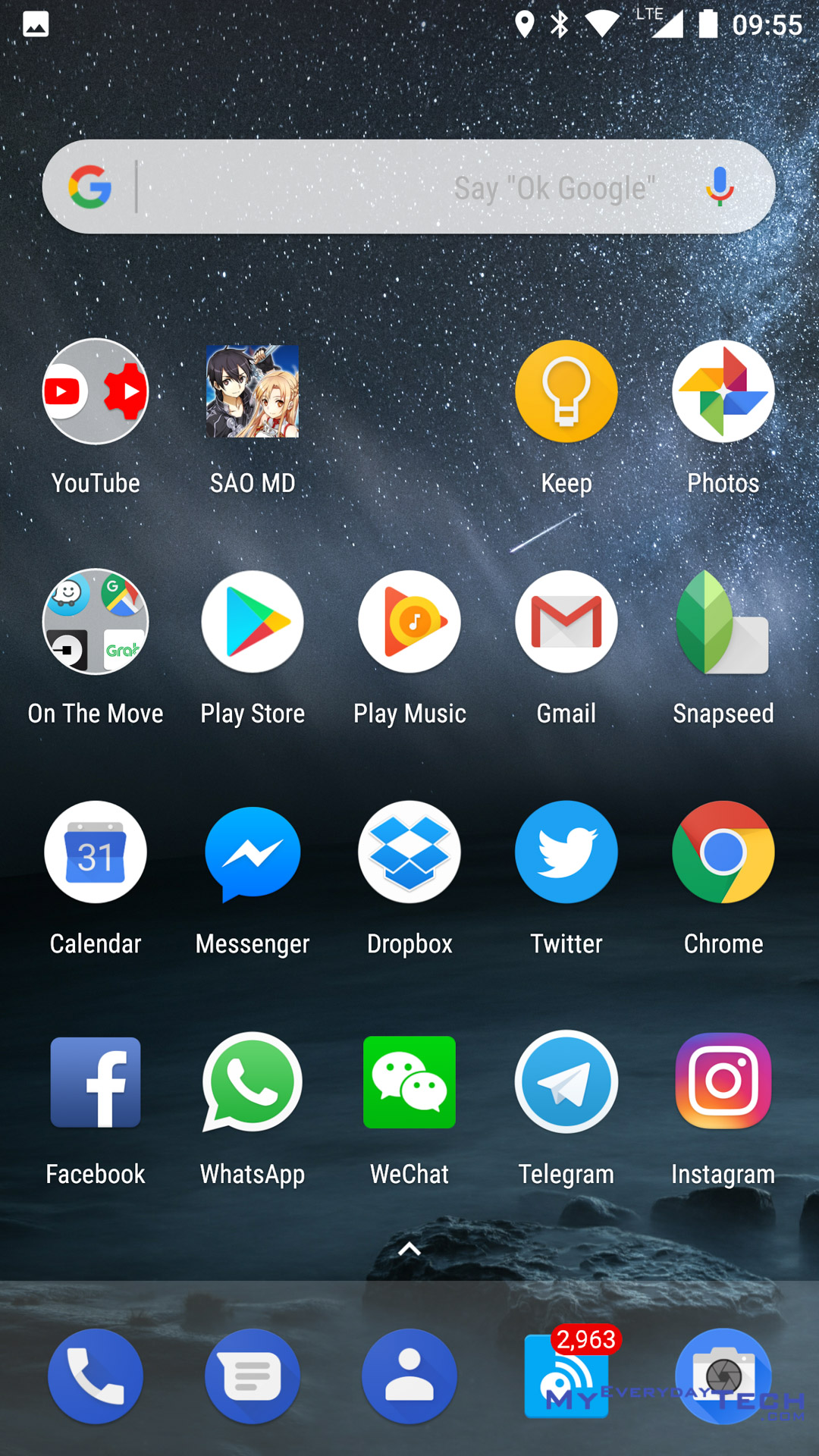The image size is (819, 1456).
Task: Start voice search with the microphone
Action: [719, 187]
